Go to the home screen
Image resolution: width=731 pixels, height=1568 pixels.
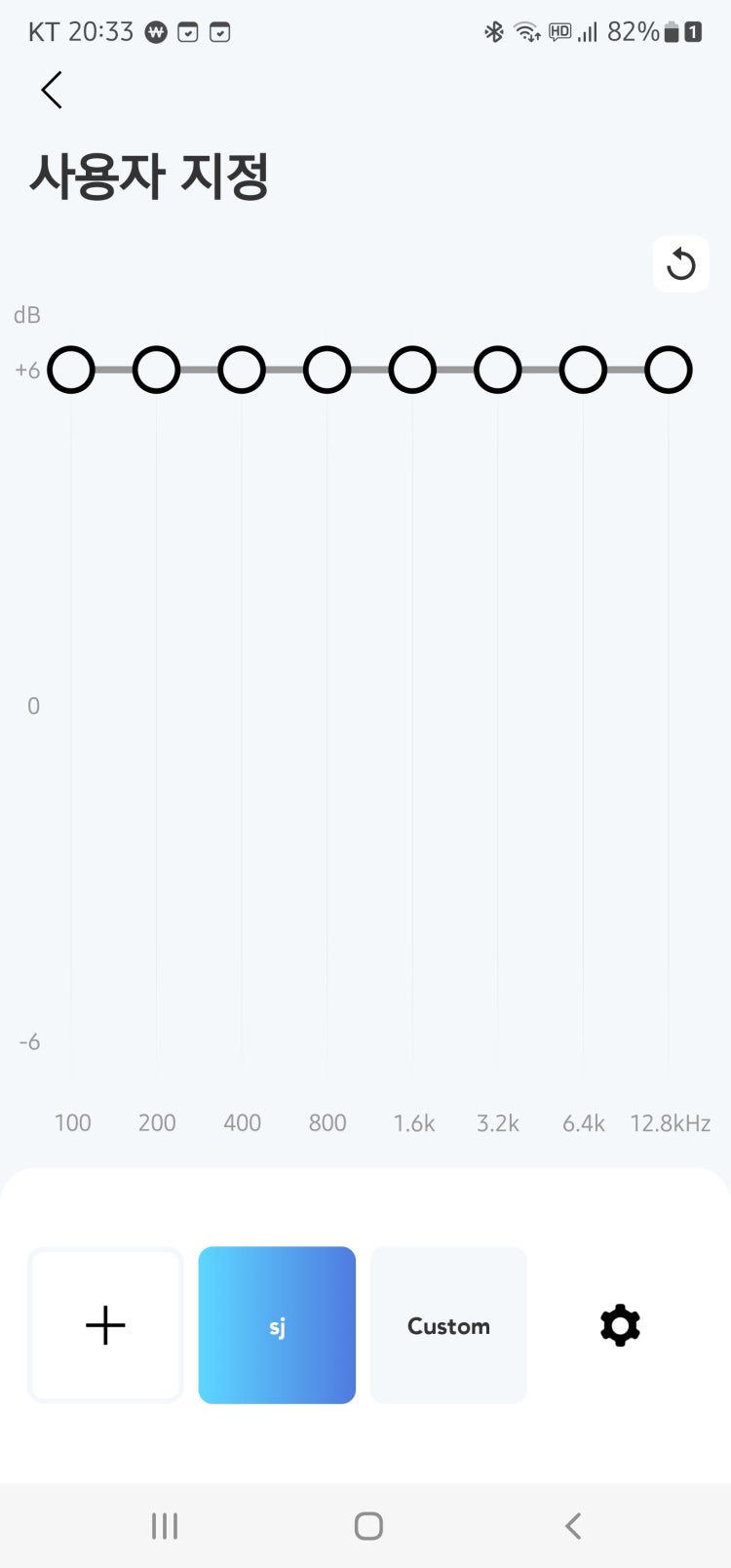click(368, 1526)
